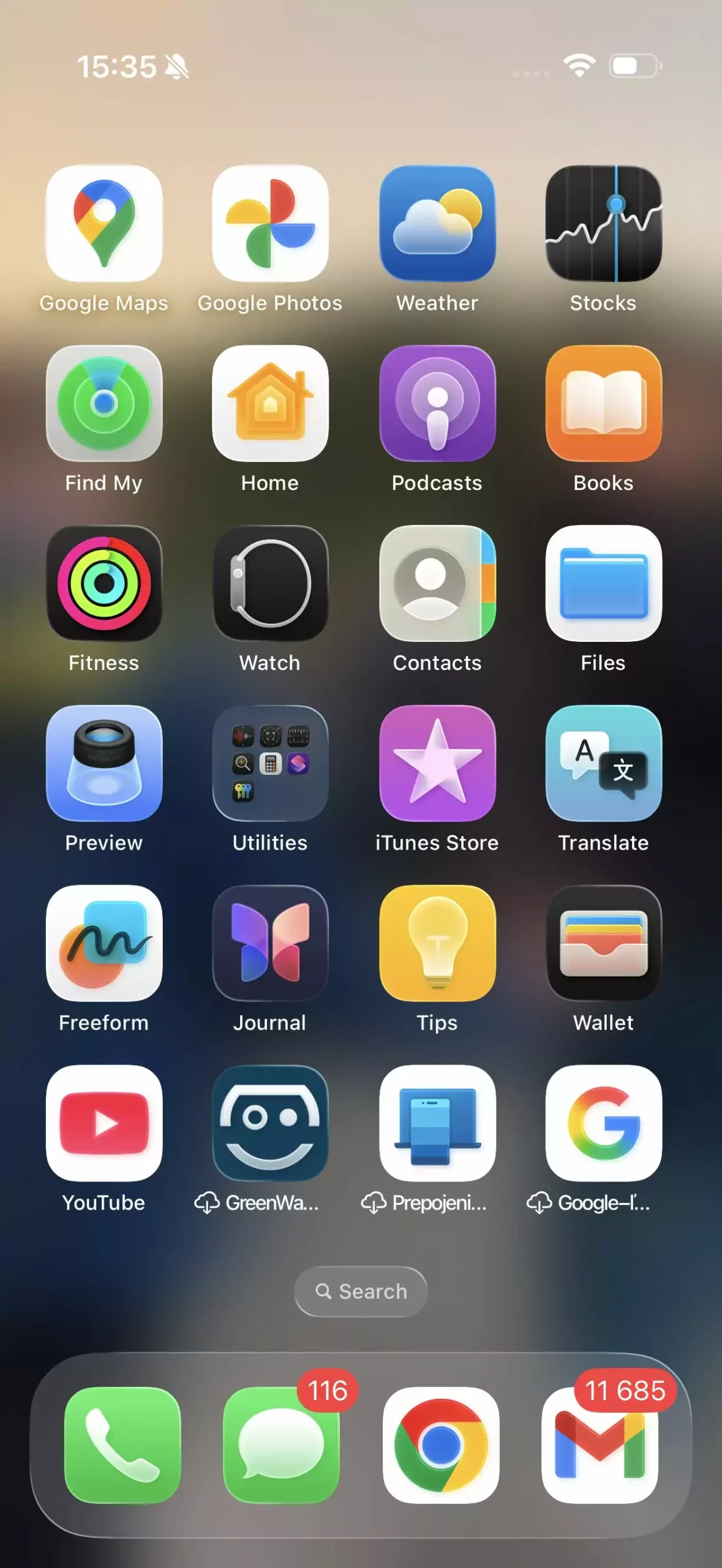Launch Google Photos

click(x=270, y=224)
